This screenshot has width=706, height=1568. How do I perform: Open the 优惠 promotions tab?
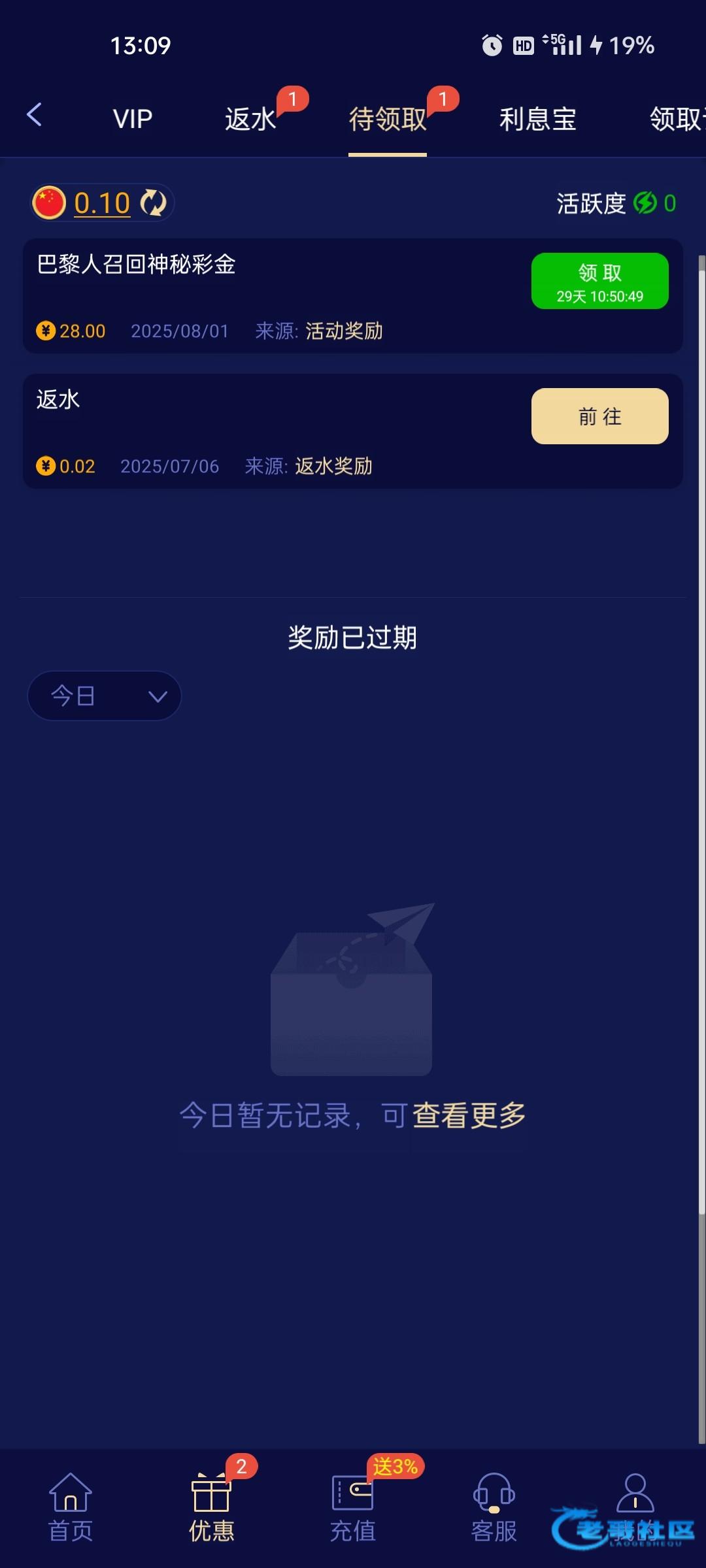(x=211, y=1508)
